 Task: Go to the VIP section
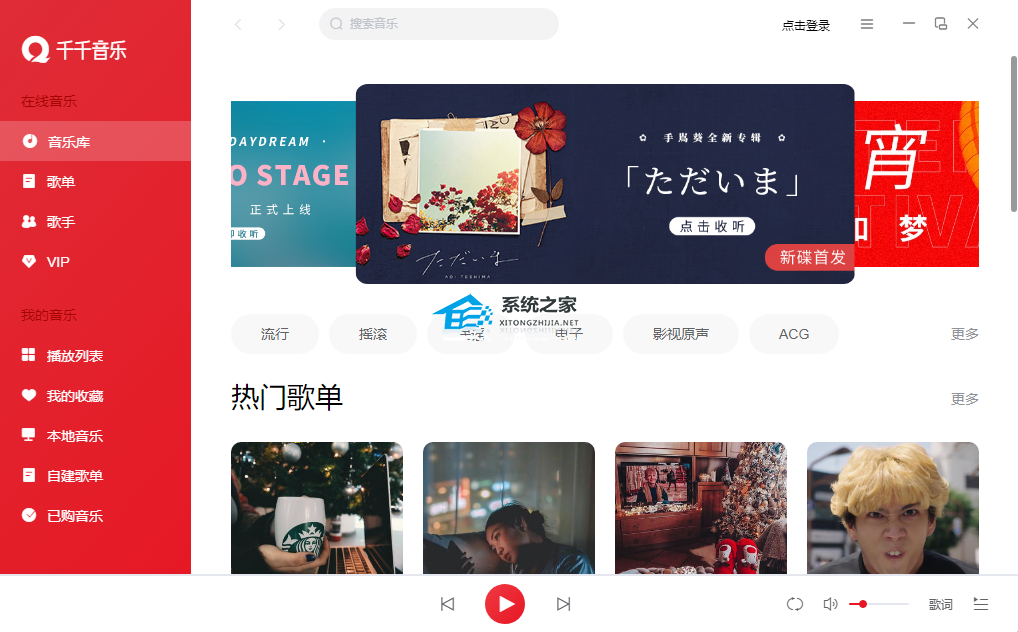click(57, 262)
